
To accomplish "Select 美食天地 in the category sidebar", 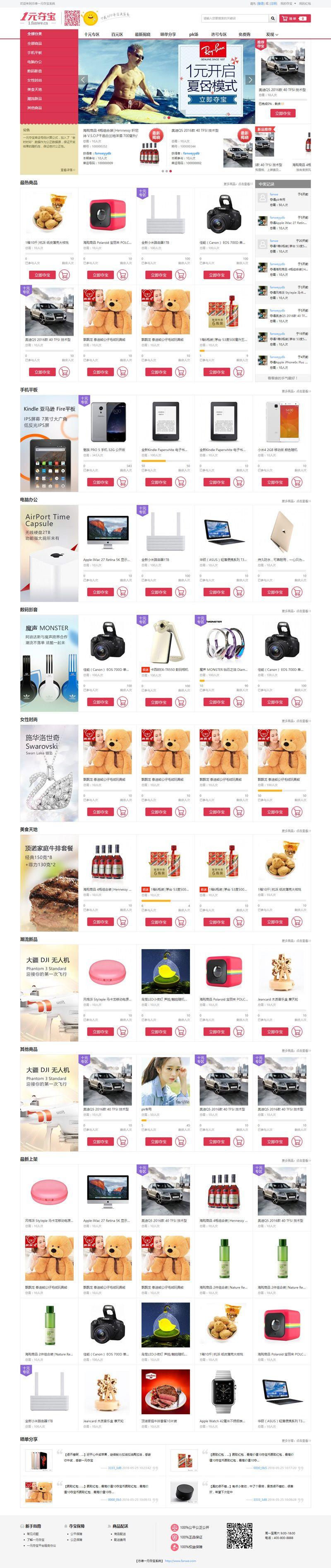I will coord(35,89).
